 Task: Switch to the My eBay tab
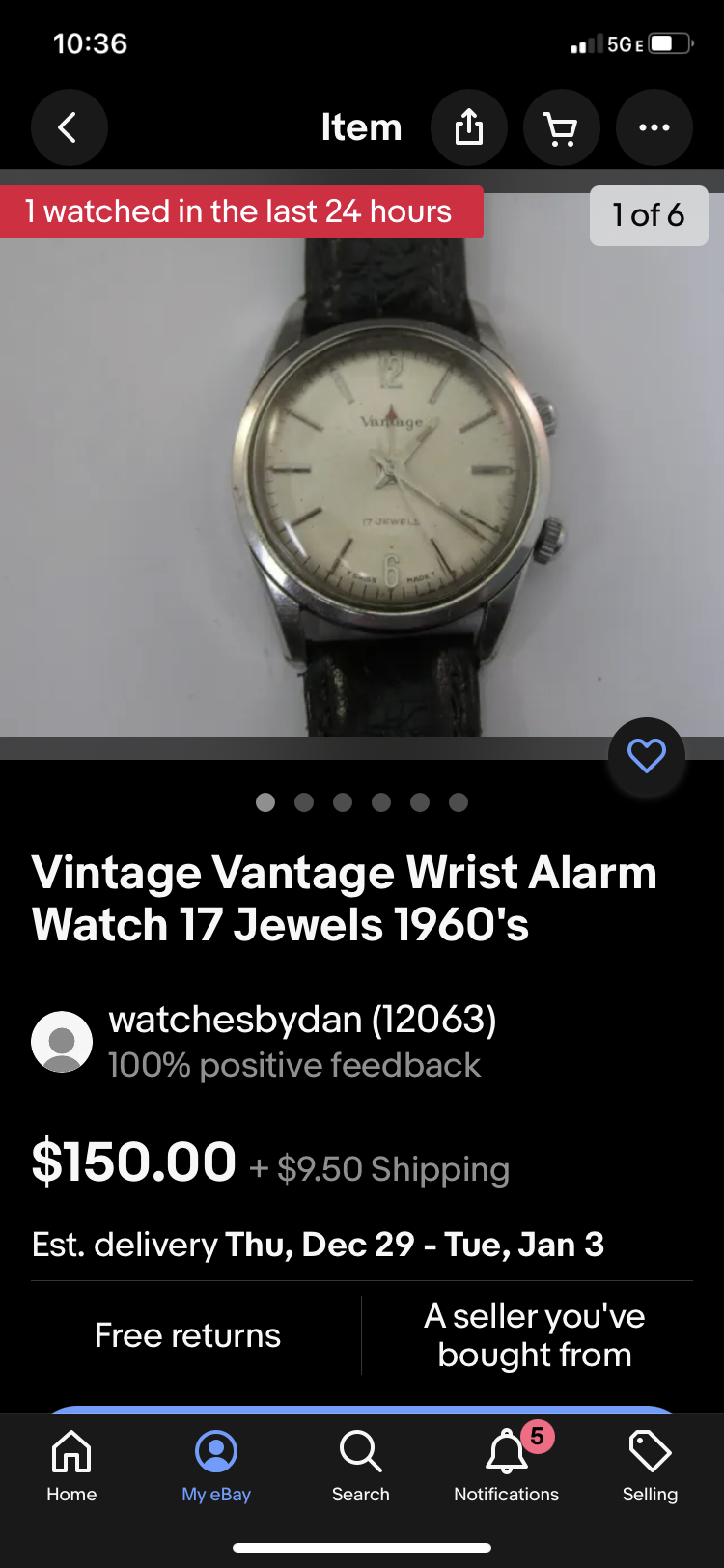[x=216, y=1466]
